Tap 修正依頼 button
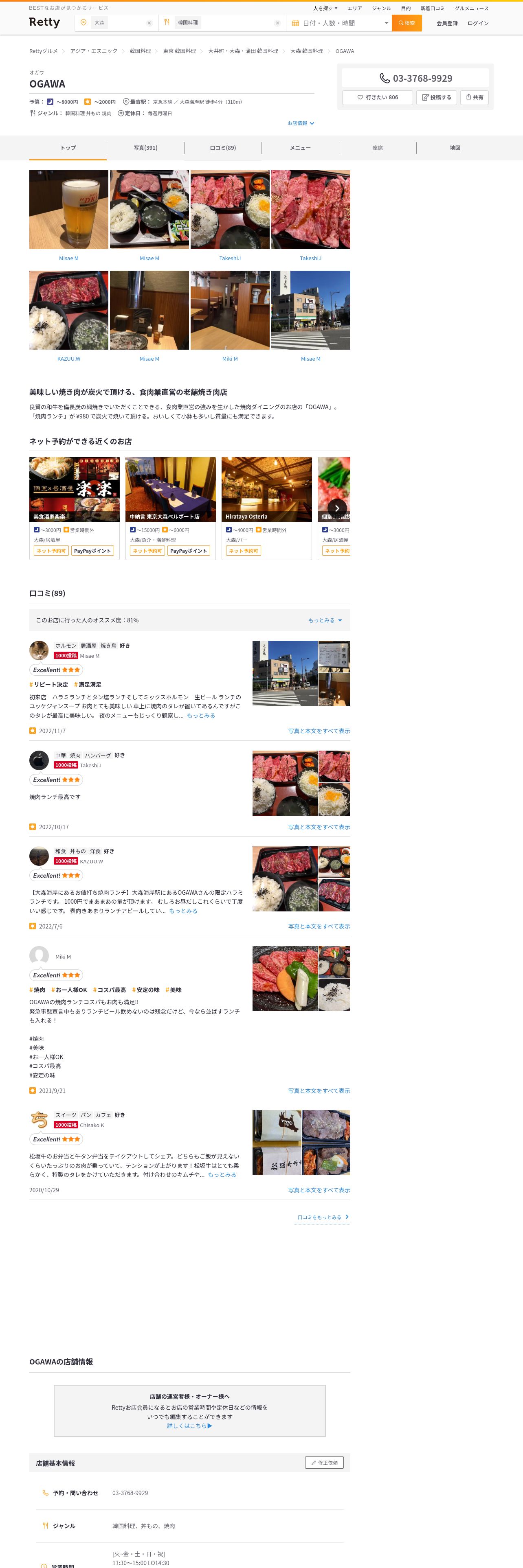523x1568 pixels. pos(324,1463)
